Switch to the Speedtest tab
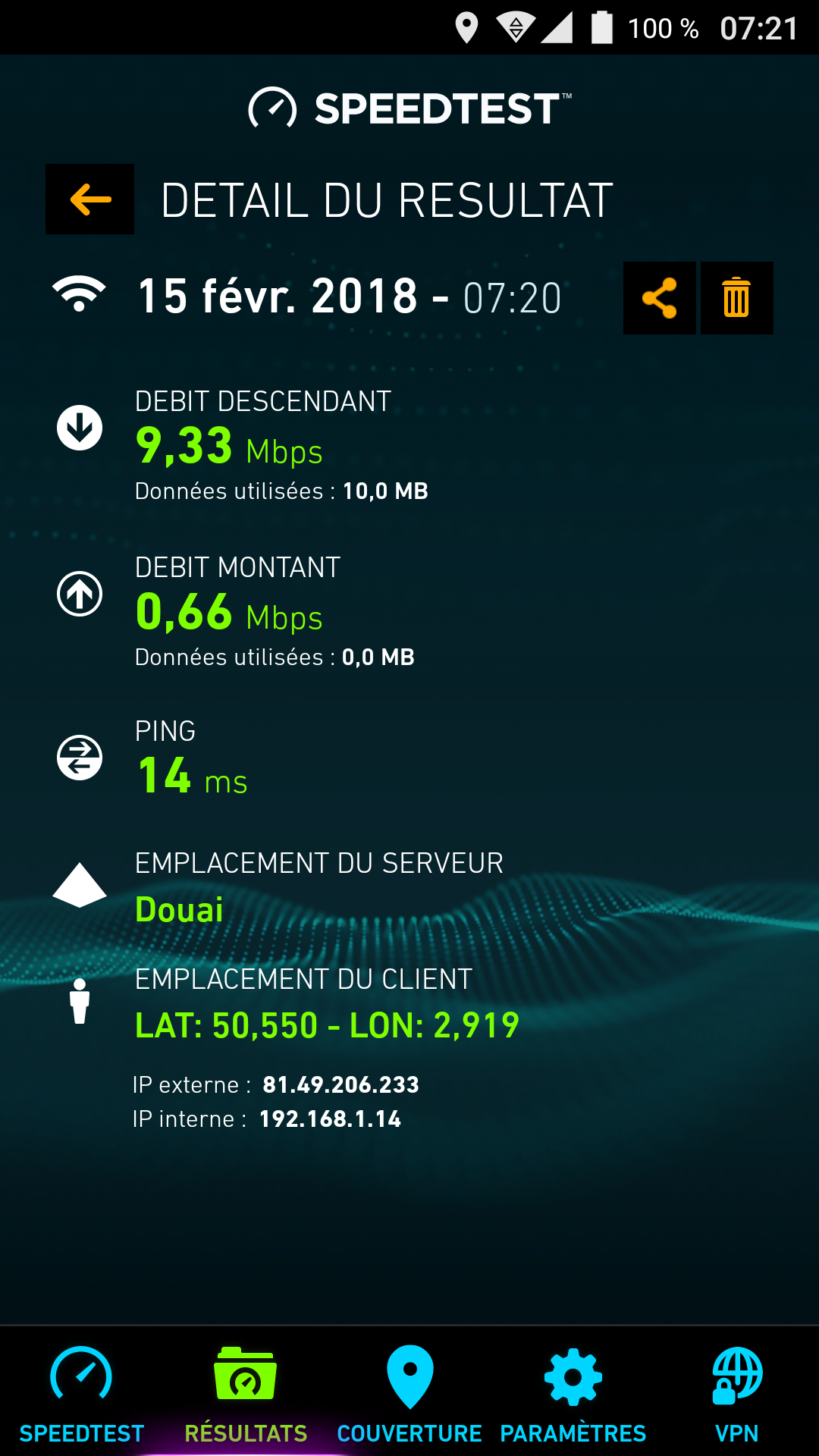819x1456 pixels. [82, 1394]
